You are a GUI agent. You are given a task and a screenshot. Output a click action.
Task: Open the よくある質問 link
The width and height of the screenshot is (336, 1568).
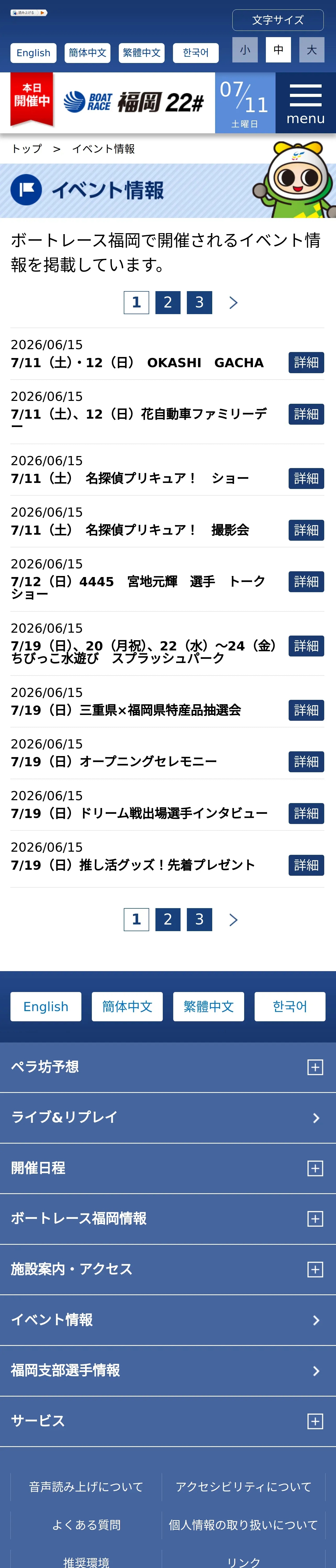(86, 1525)
